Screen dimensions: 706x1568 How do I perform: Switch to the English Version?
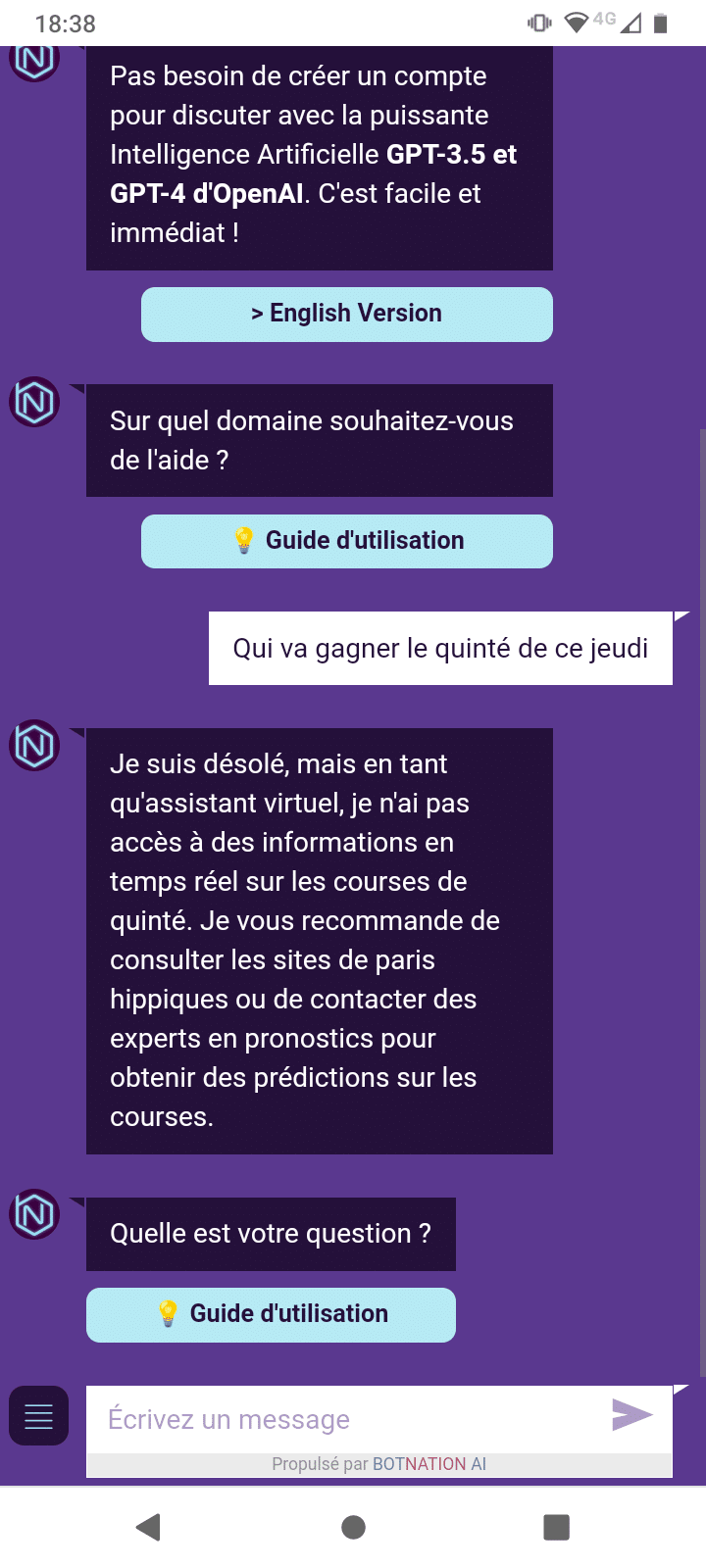point(347,315)
